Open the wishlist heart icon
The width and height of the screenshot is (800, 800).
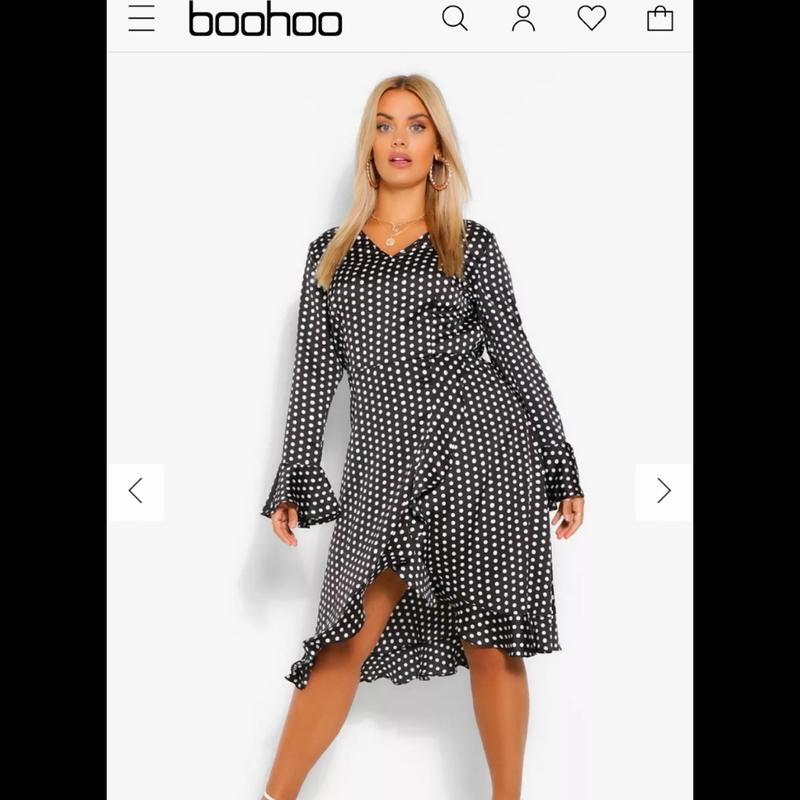(592, 18)
